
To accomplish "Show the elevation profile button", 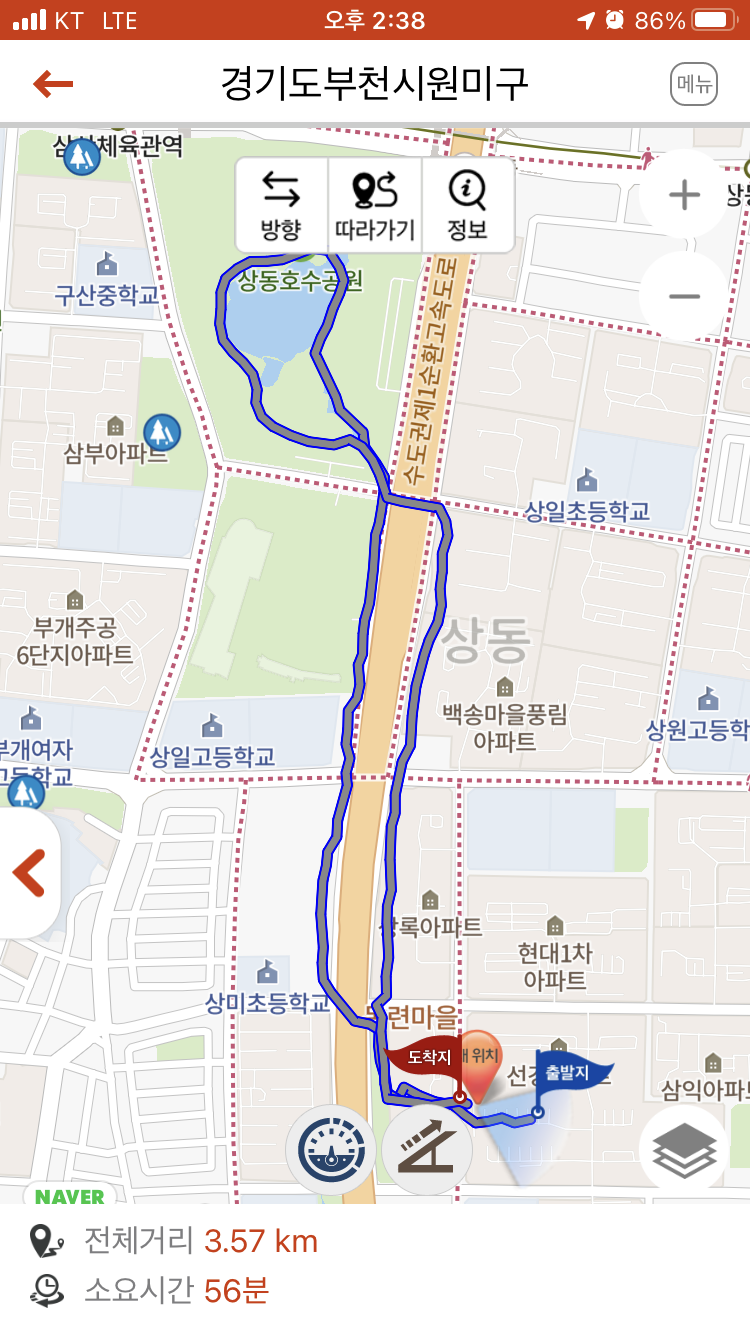I will [427, 1149].
